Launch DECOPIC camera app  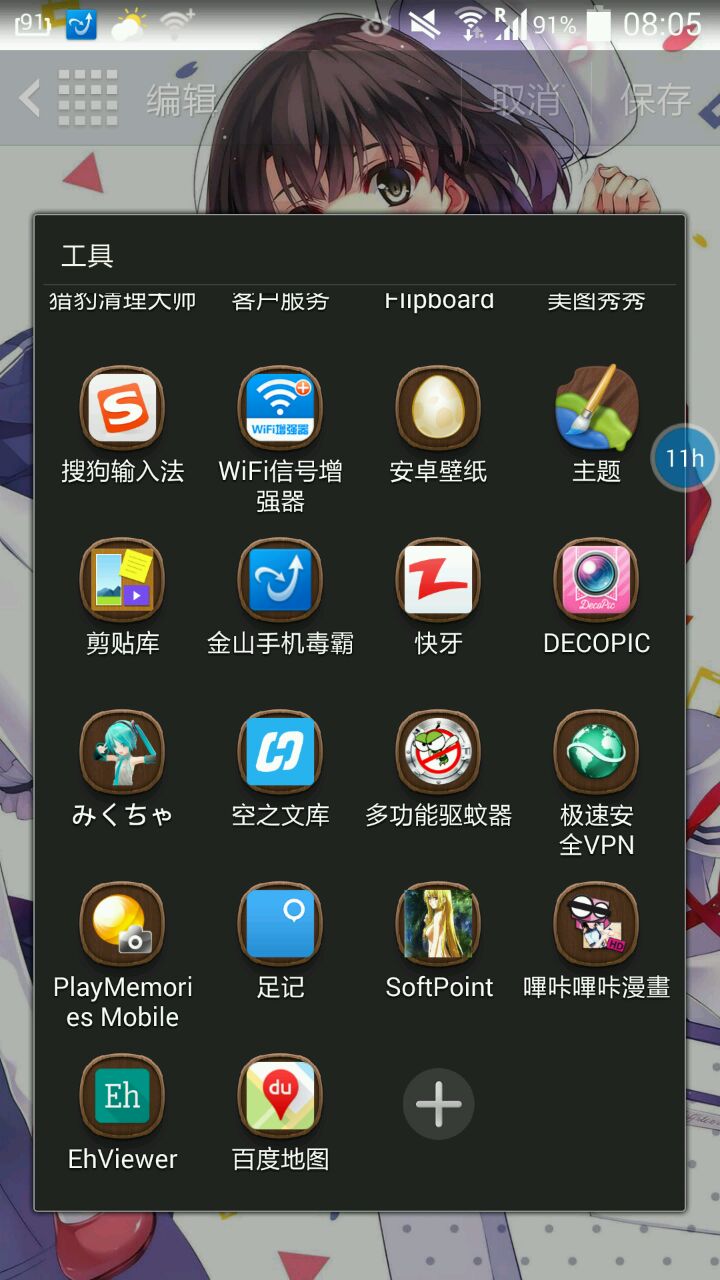point(596,580)
